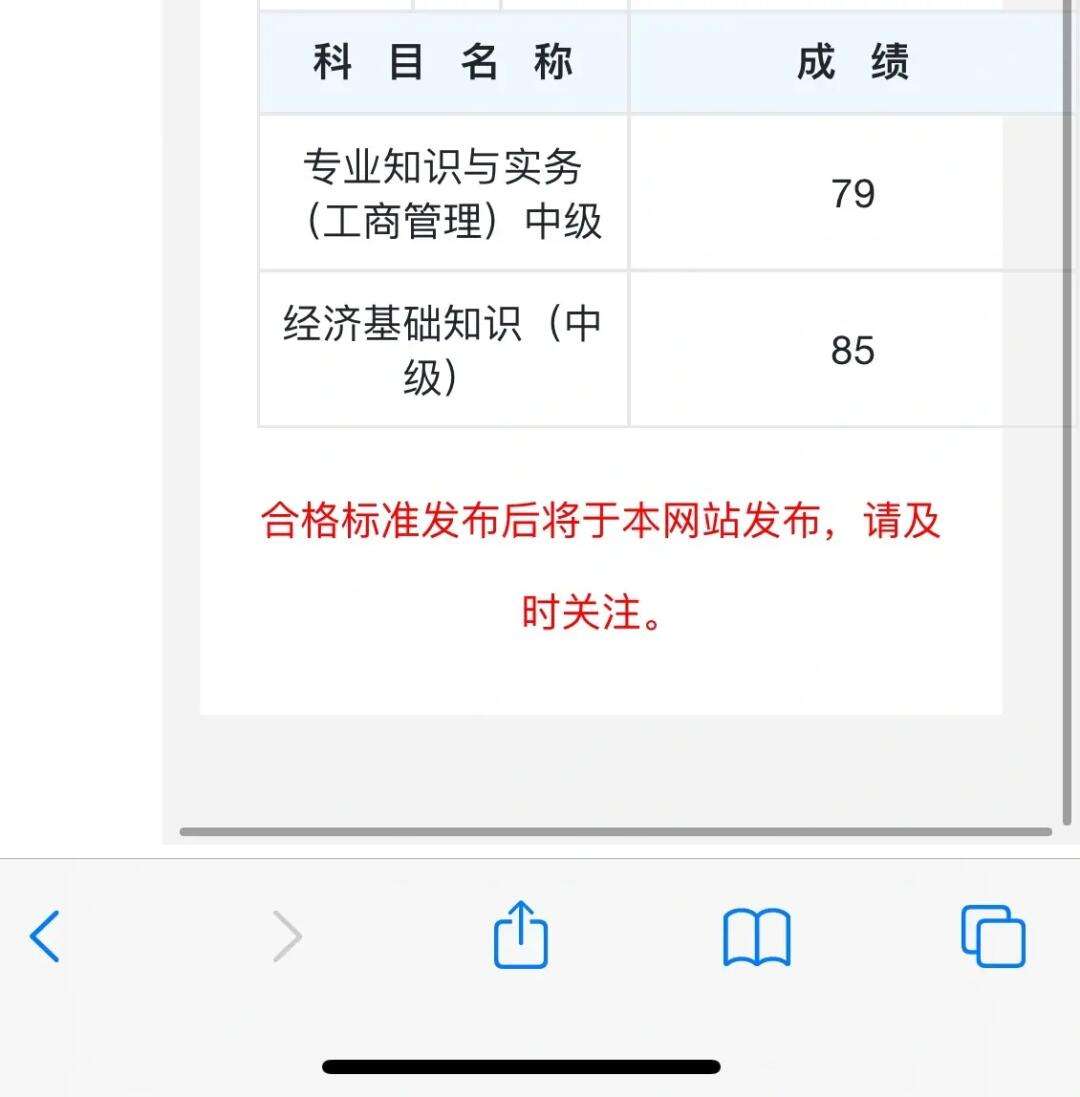Tap the back navigation chevron
Screen dimensions: 1080x1097
pyautogui.click(x=45, y=936)
